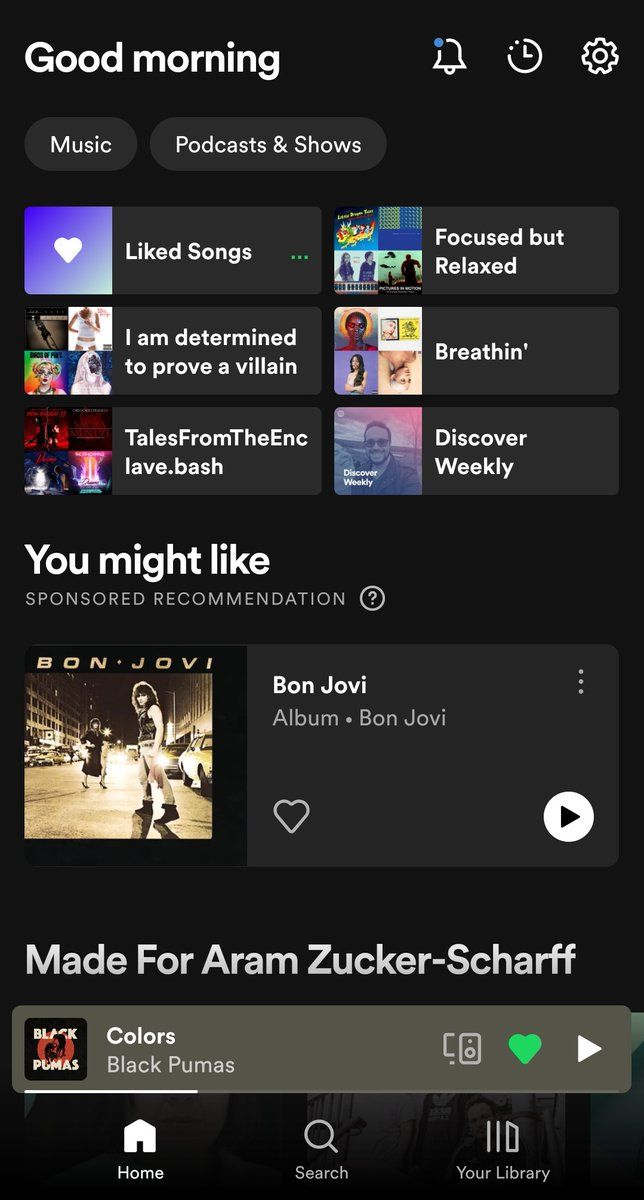Open recently played history
The image size is (644, 1200).
click(x=525, y=56)
